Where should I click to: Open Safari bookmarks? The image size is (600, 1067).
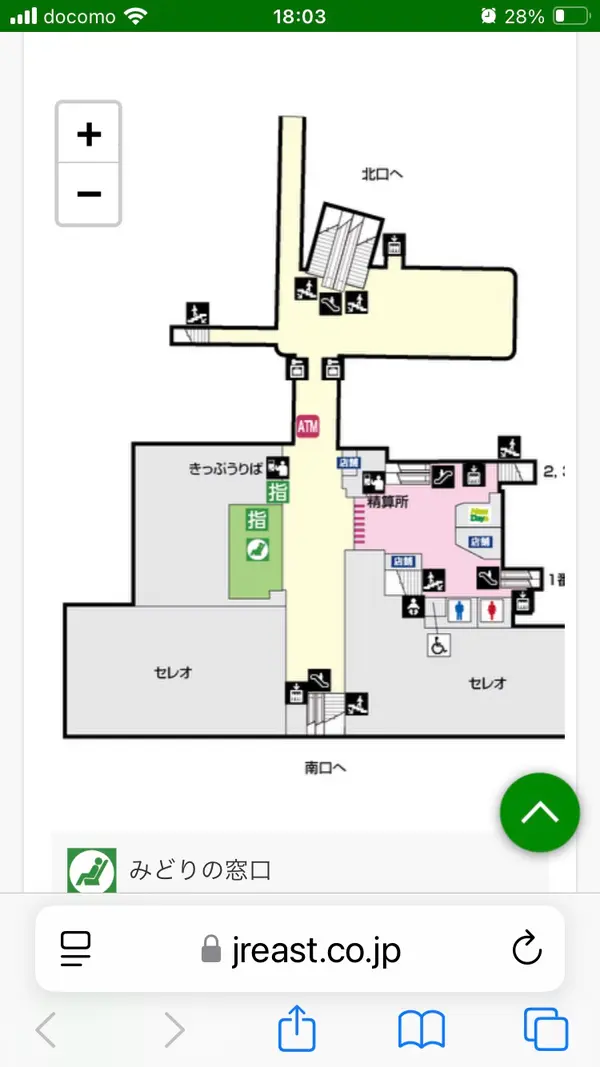point(421,1029)
